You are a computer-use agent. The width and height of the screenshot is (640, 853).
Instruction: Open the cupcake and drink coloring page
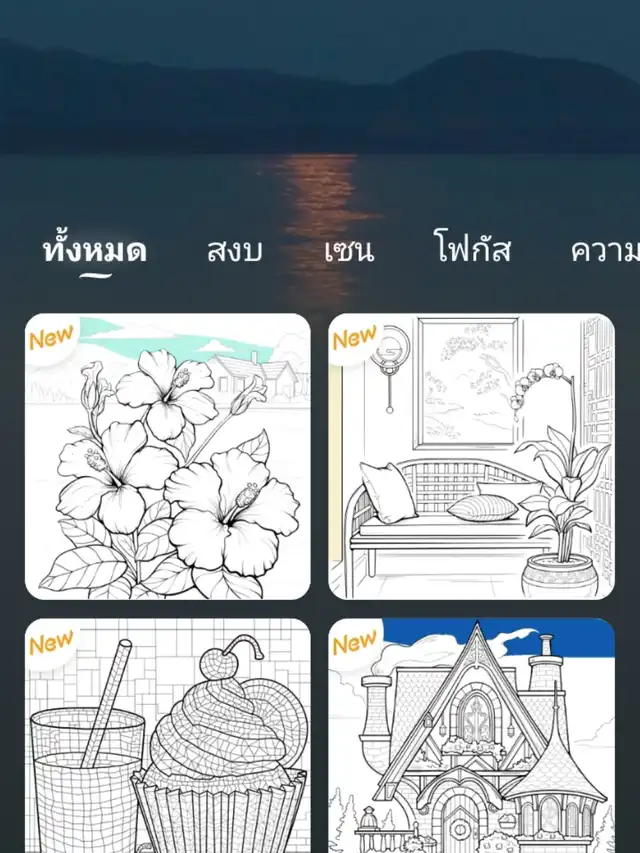coord(168,735)
